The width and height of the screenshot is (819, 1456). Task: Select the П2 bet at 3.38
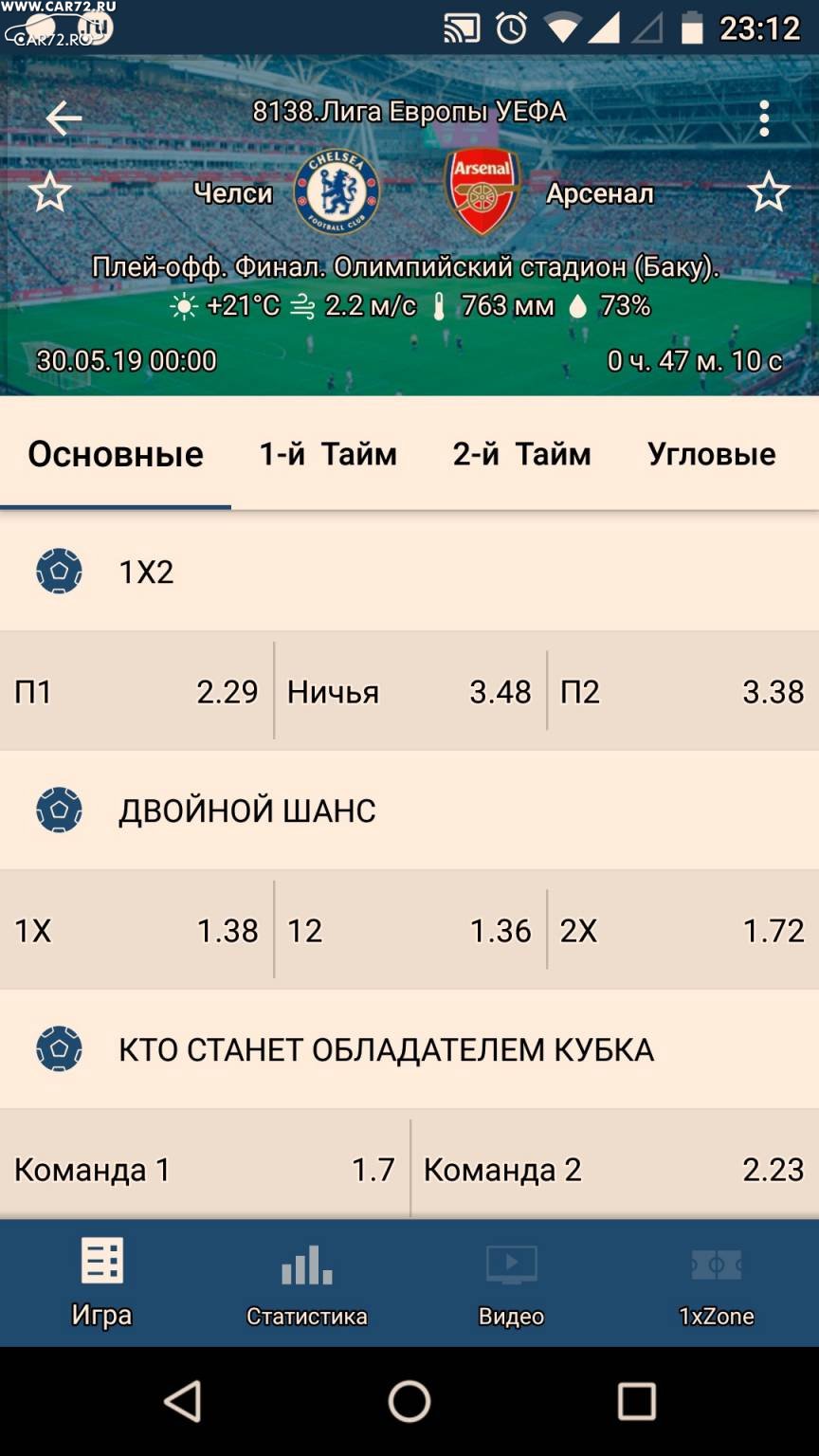pos(683,691)
